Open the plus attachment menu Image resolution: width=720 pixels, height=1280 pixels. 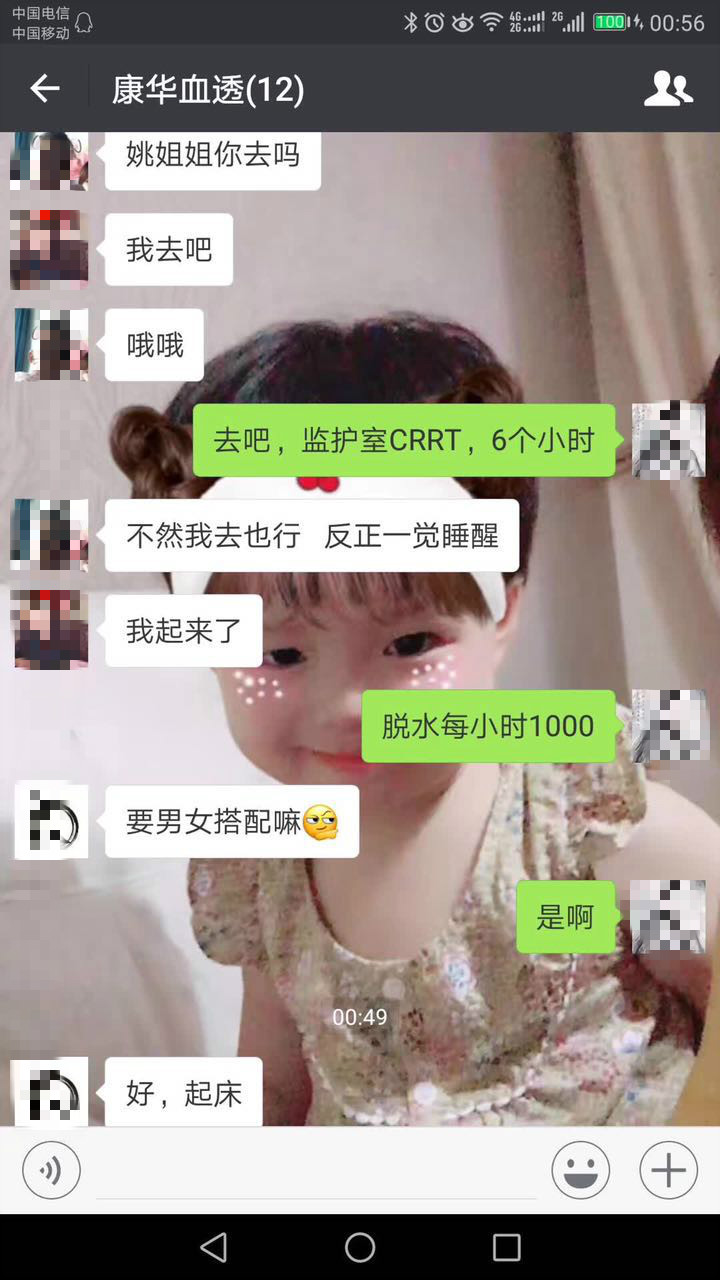click(668, 1170)
